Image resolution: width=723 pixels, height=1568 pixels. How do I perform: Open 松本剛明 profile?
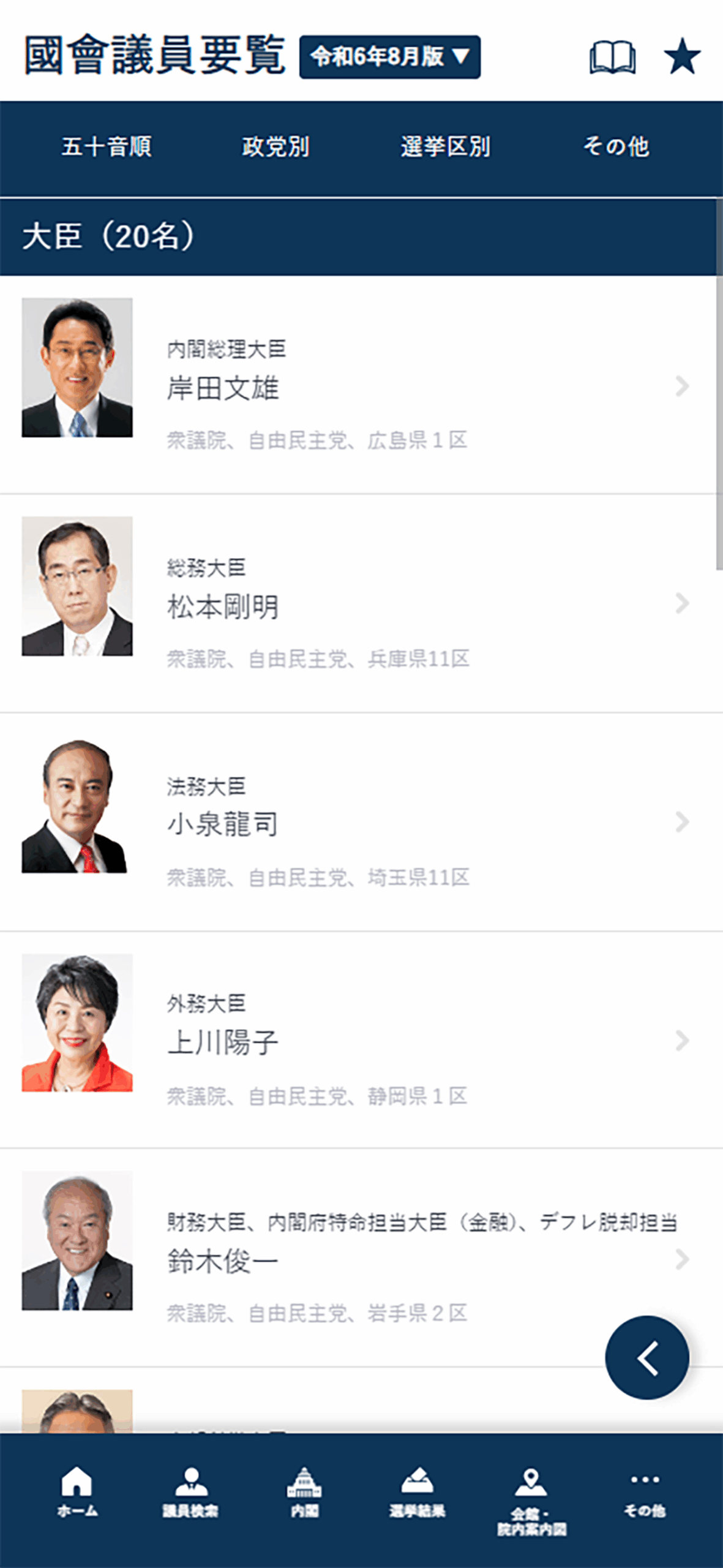(x=361, y=606)
